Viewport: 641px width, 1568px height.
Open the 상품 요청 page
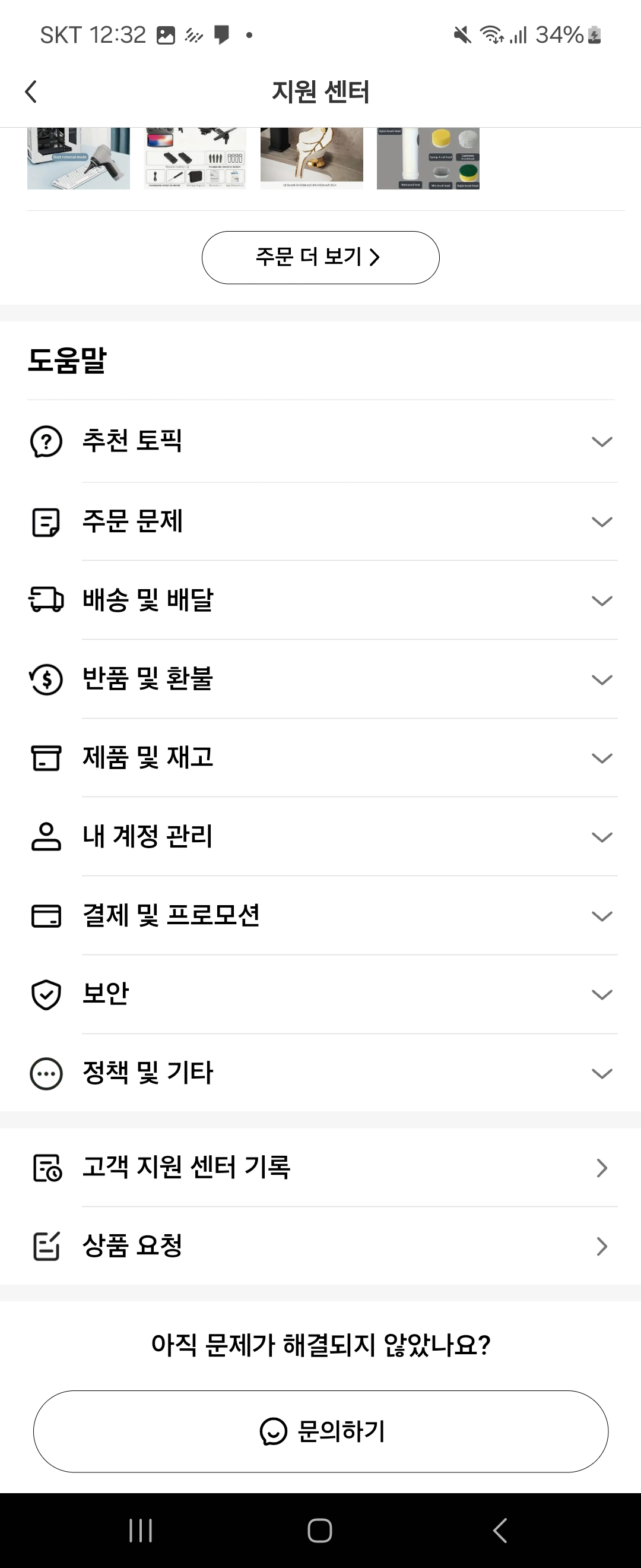point(320,1246)
